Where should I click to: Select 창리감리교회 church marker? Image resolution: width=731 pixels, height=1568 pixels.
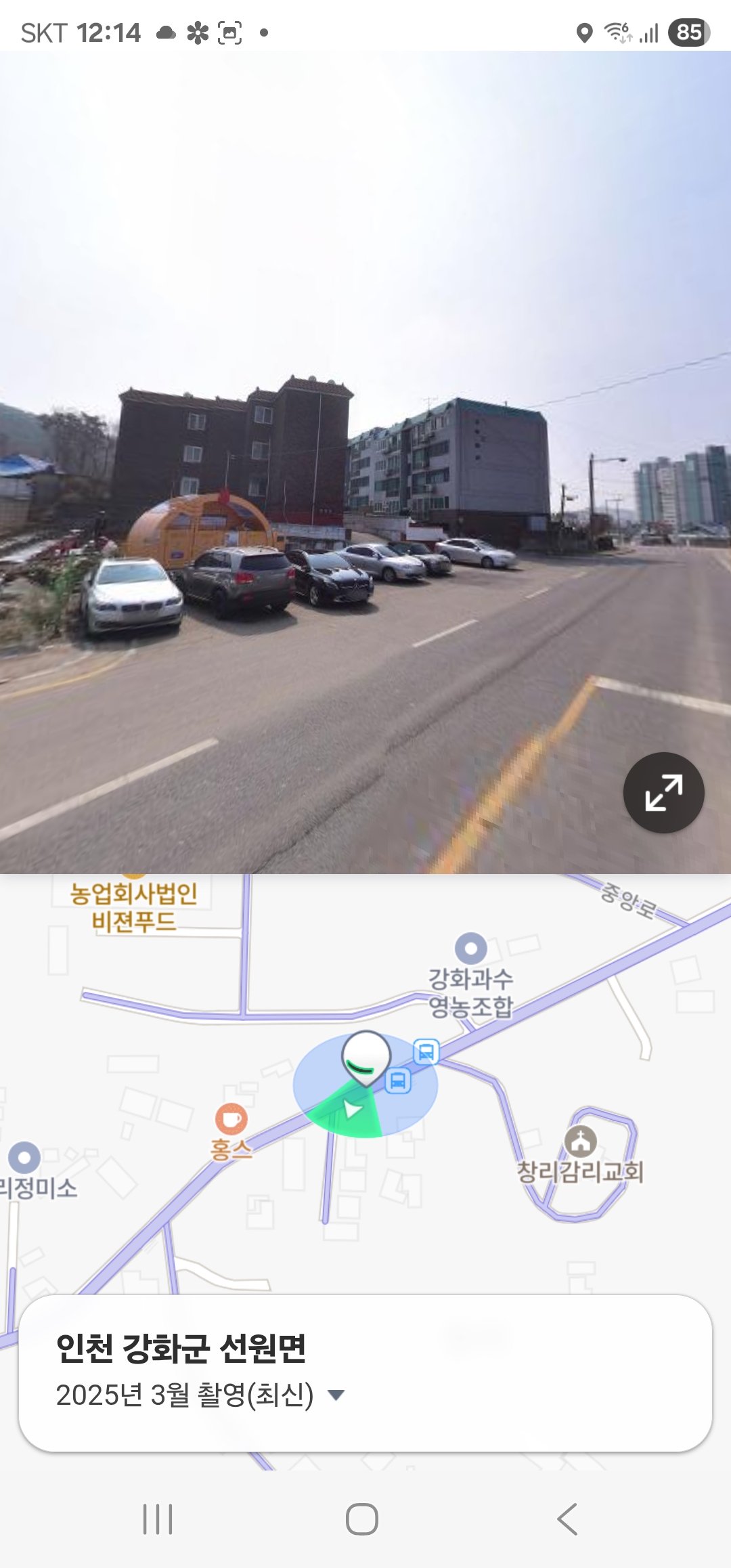[x=581, y=1141]
